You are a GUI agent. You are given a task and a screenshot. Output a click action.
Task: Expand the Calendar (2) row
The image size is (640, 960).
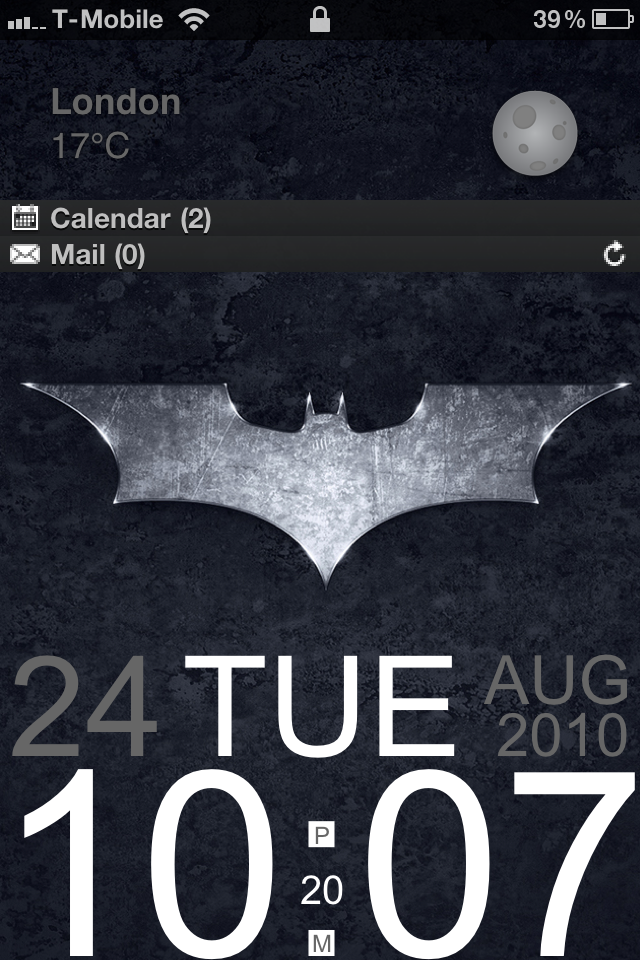130,218
